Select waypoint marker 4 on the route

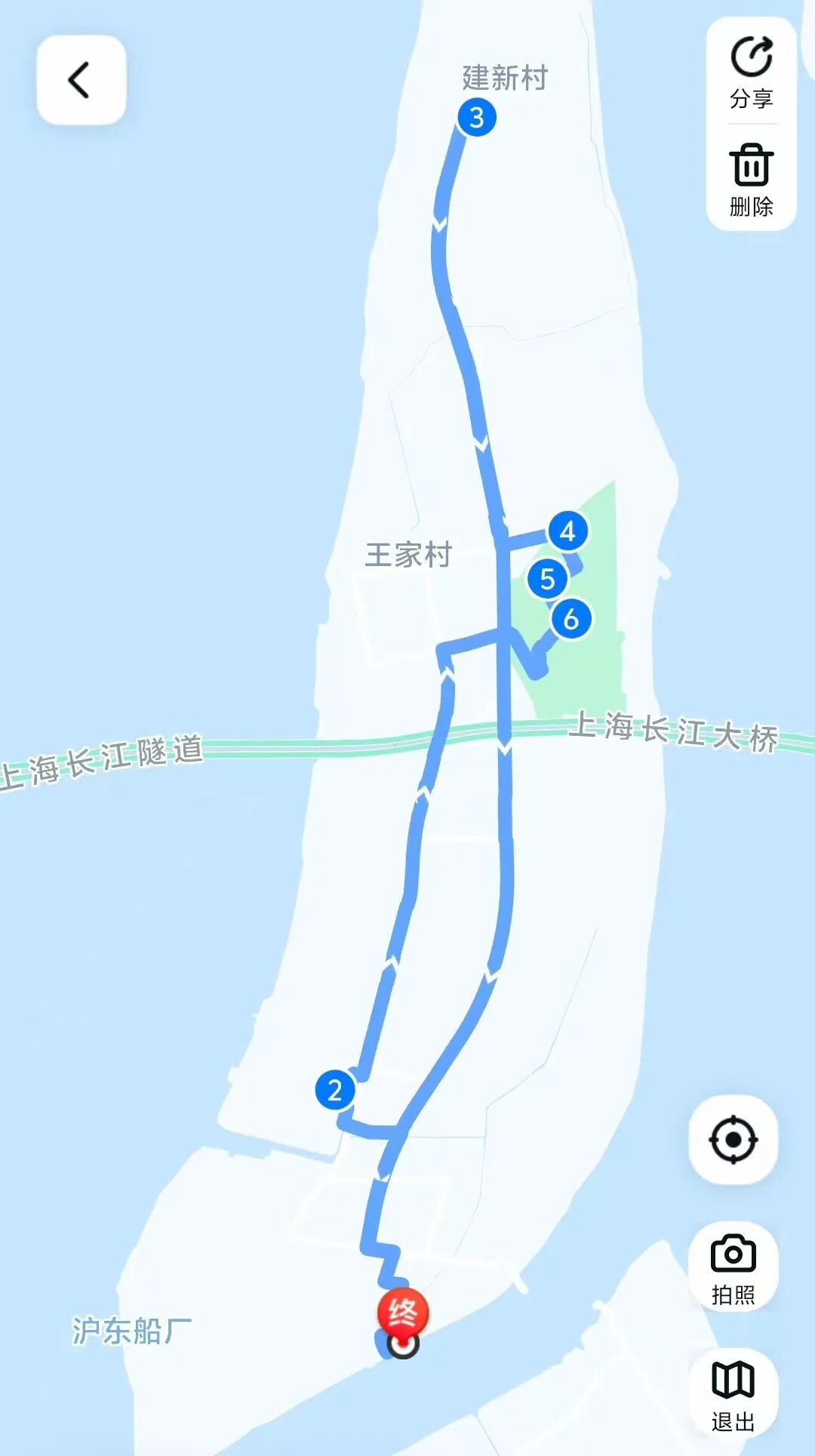pyautogui.click(x=567, y=531)
